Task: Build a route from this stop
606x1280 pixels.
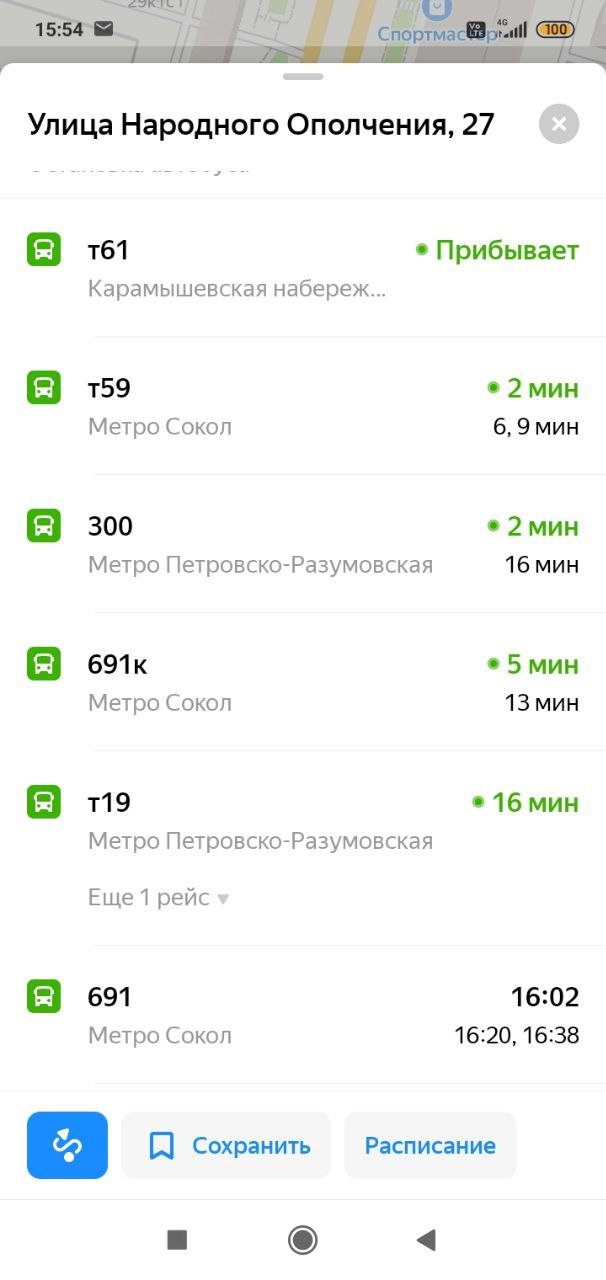Action: coord(67,1145)
